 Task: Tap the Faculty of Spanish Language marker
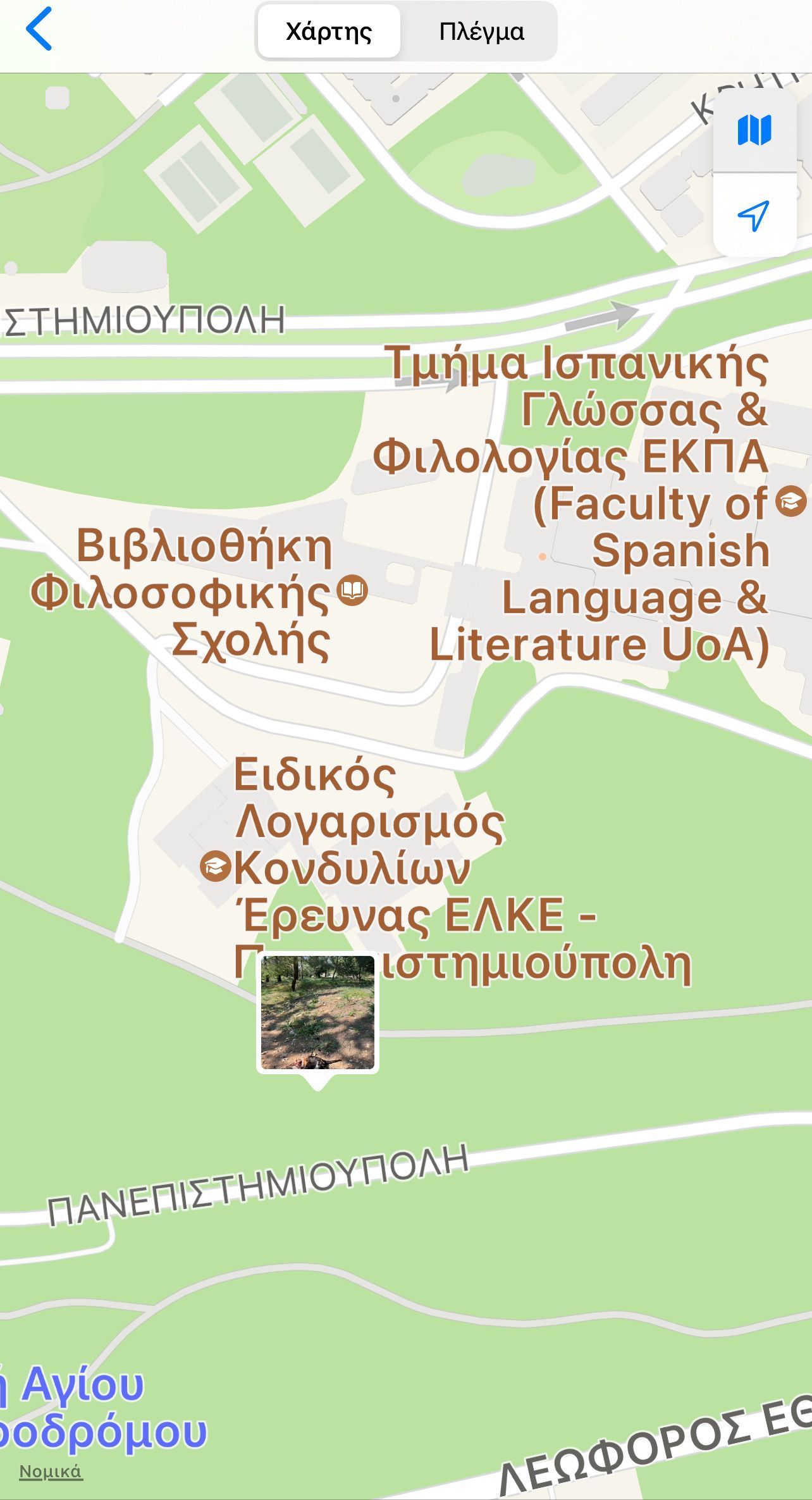pyautogui.click(x=791, y=501)
